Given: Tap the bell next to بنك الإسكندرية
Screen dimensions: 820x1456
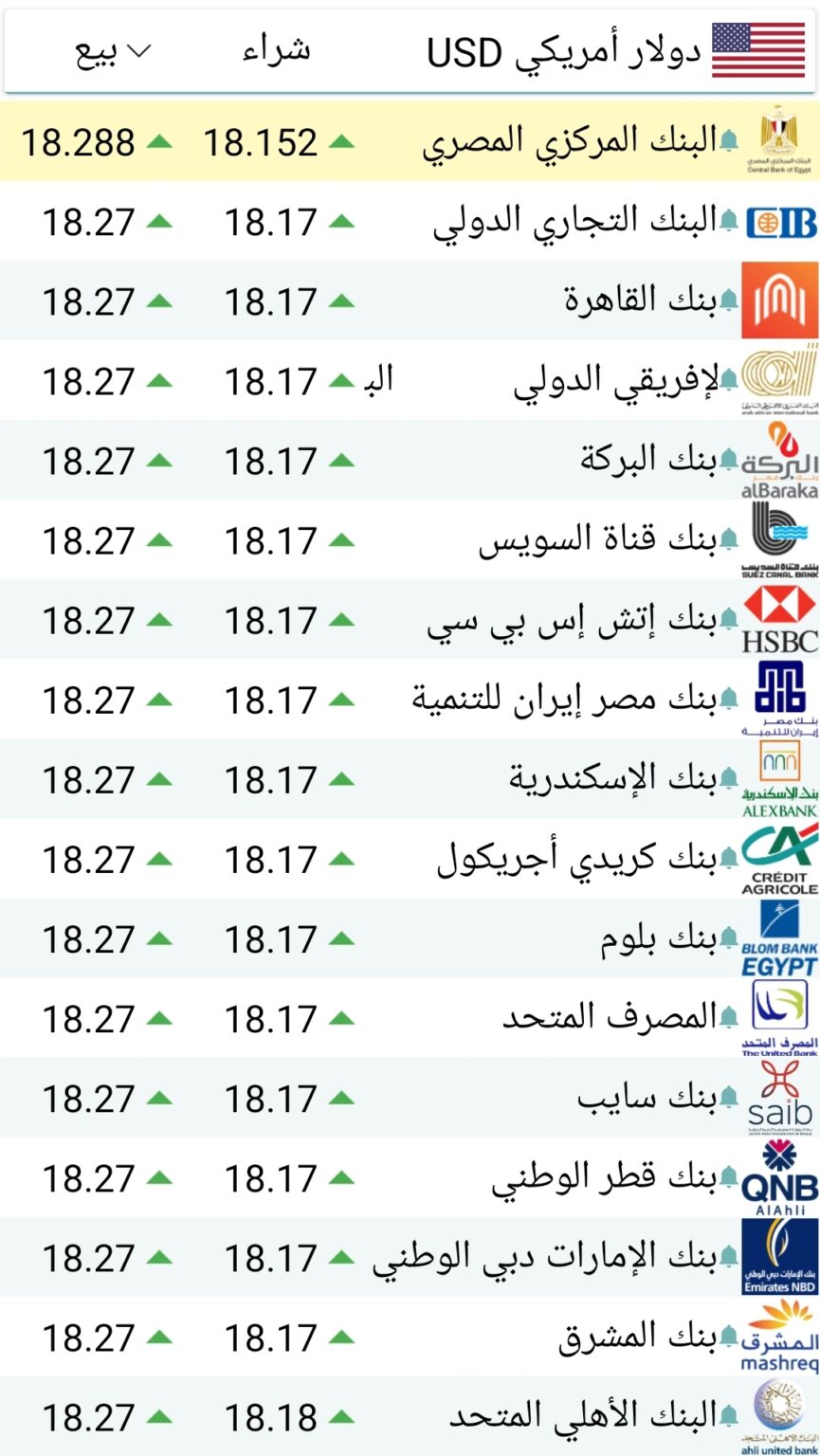Looking at the screenshot, I should (728, 780).
